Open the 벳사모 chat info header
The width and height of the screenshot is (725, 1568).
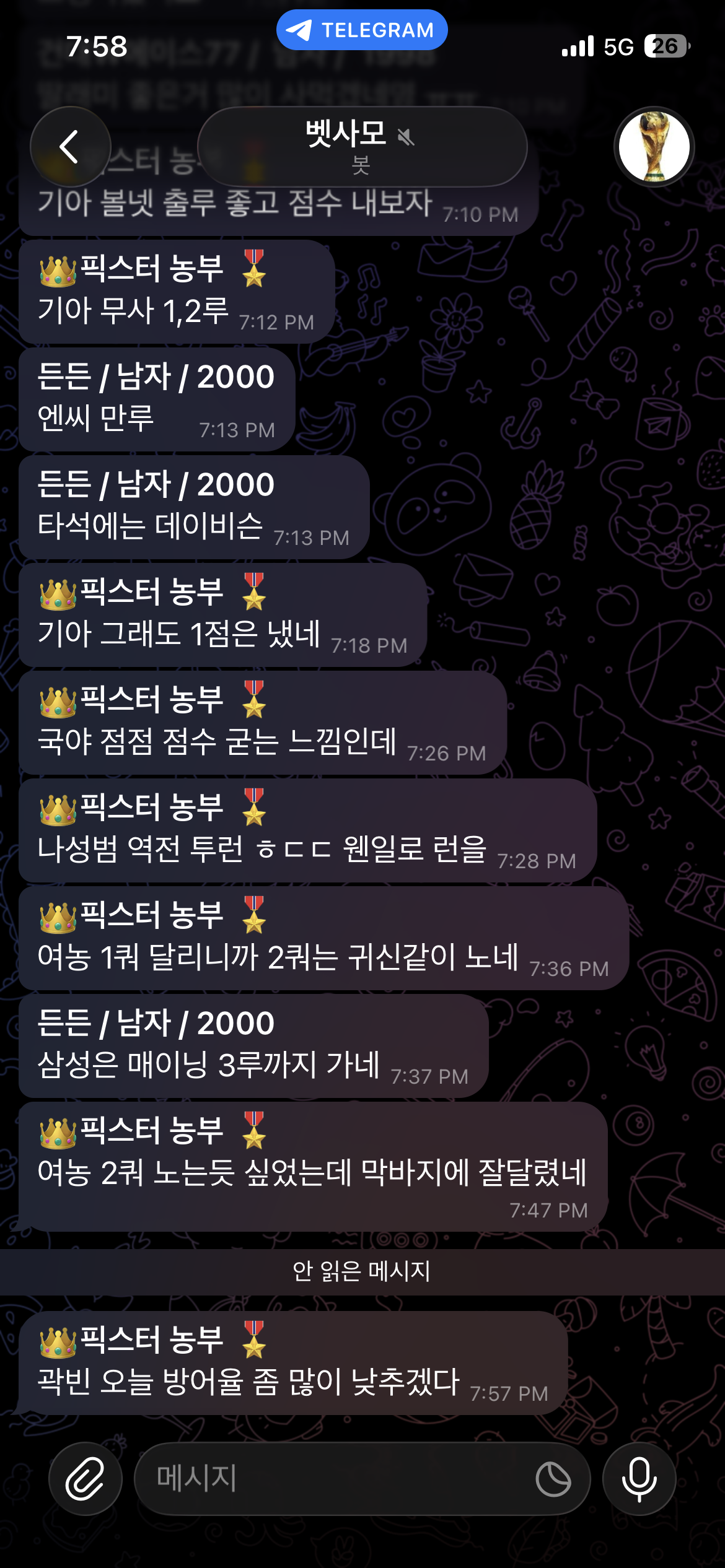point(362,147)
